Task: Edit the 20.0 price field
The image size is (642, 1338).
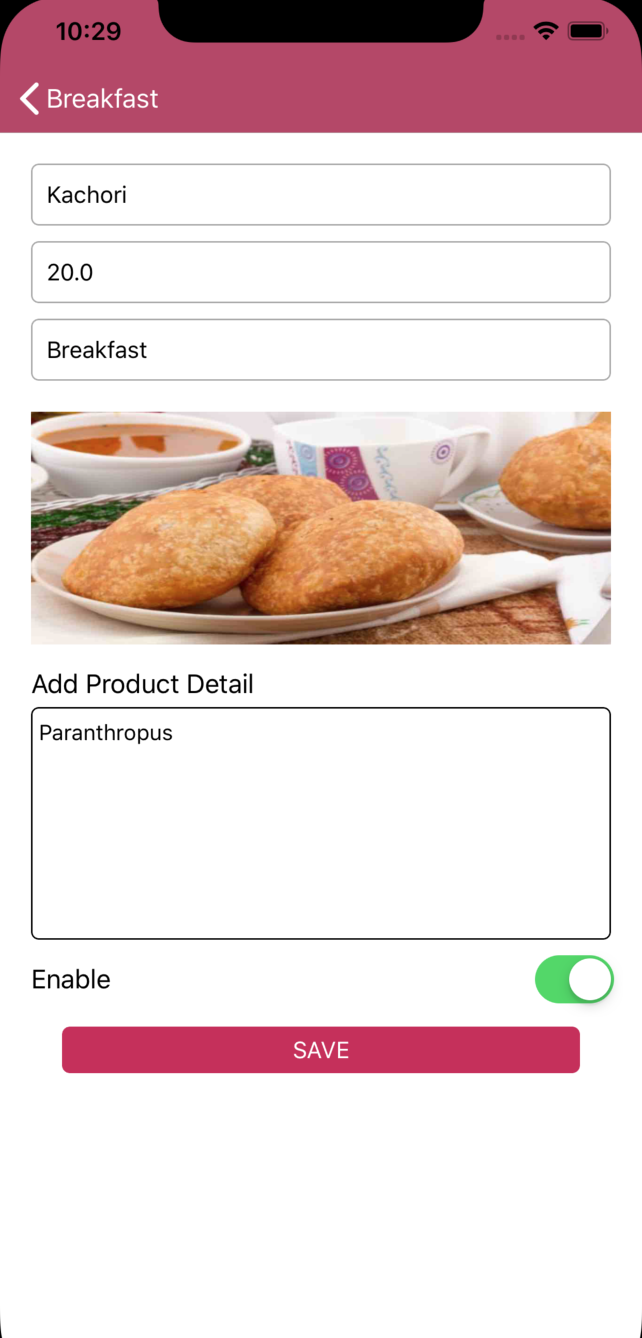Action: (x=321, y=272)
